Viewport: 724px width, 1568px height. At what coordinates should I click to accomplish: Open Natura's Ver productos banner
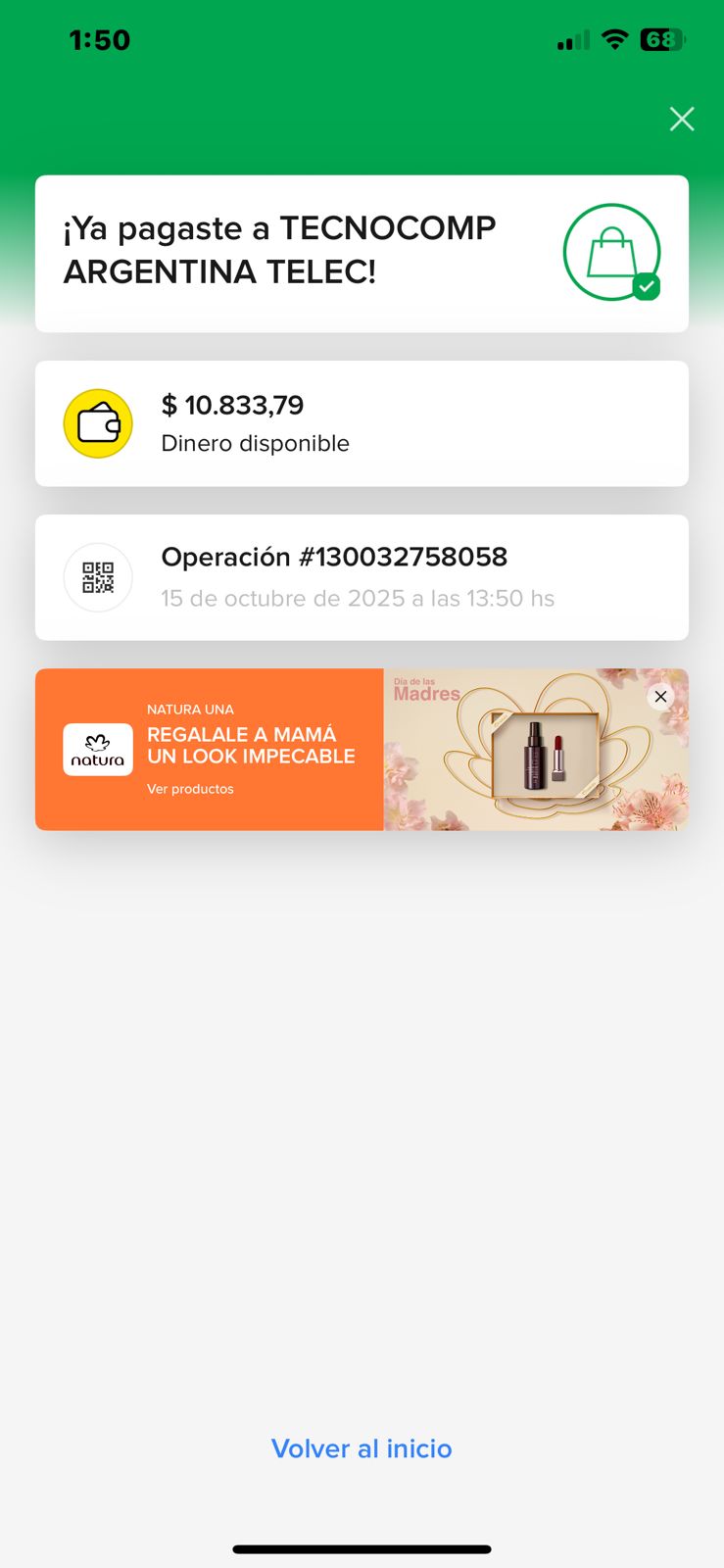190,789
